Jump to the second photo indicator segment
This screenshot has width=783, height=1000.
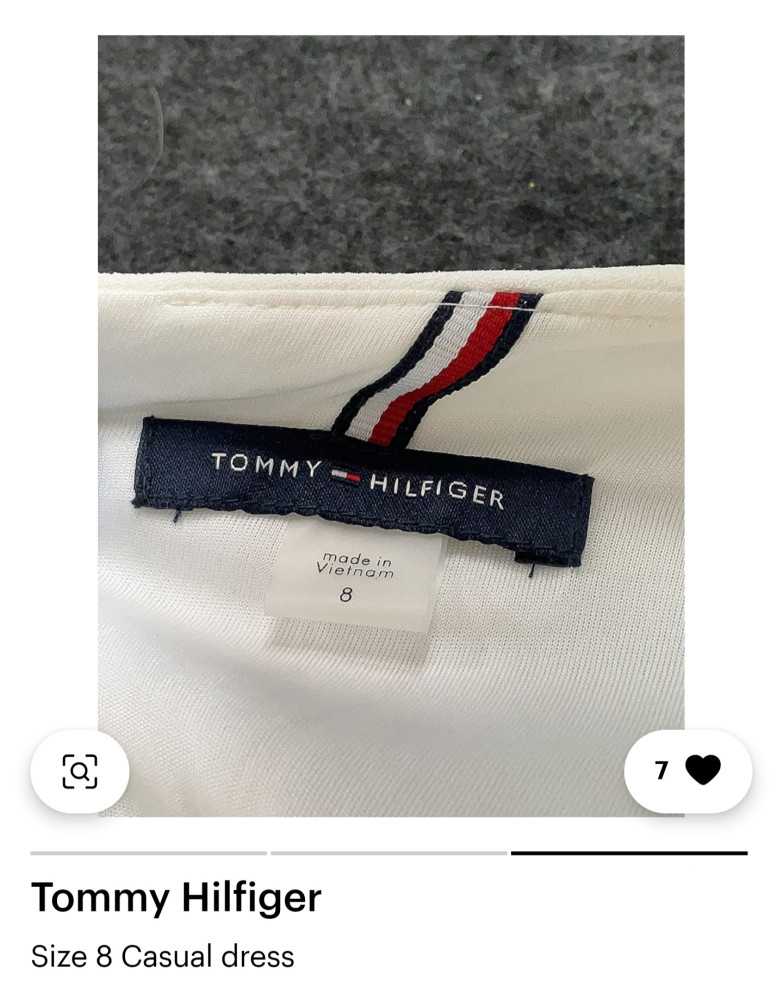[x=388, y=853]
